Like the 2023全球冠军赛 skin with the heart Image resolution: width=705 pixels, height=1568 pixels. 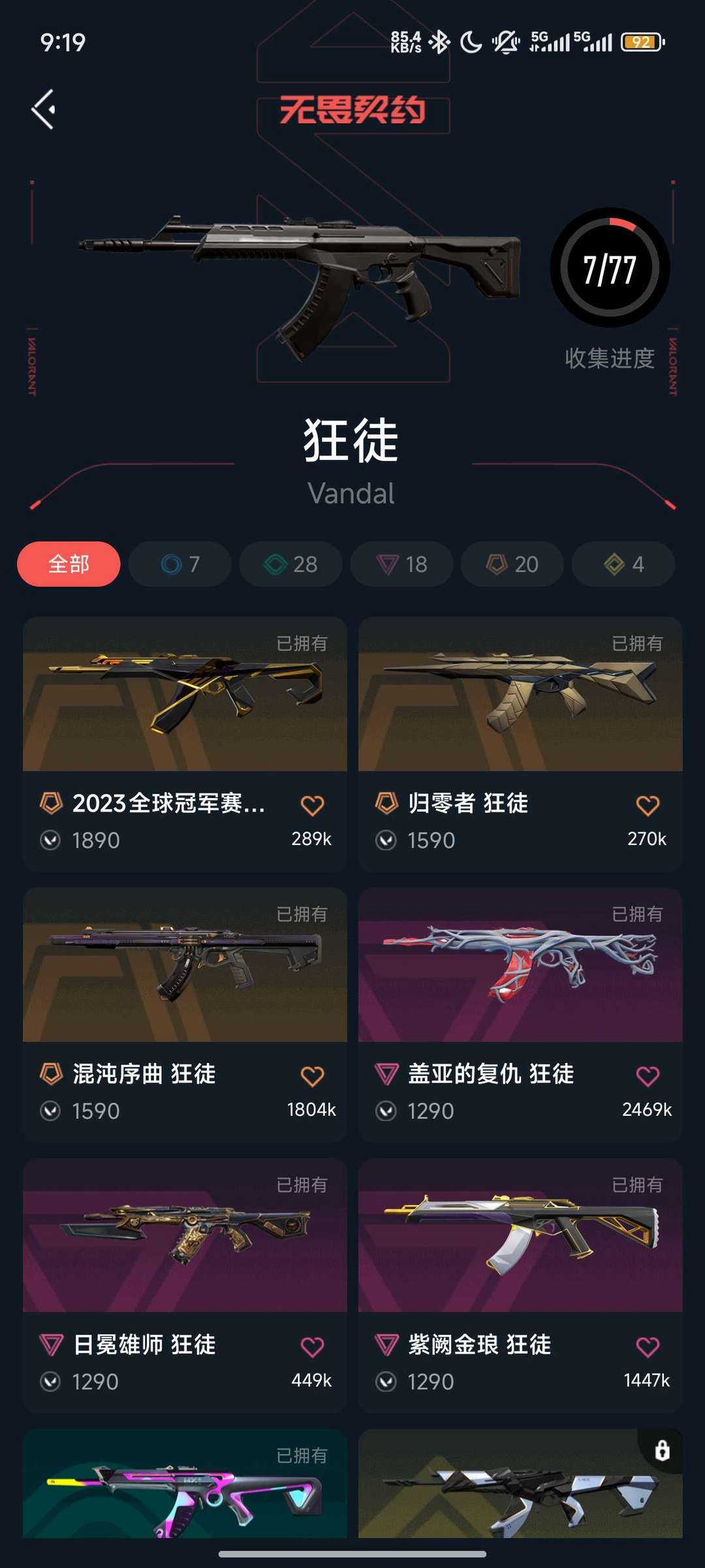pyautogui.click(x=312, y=805)
